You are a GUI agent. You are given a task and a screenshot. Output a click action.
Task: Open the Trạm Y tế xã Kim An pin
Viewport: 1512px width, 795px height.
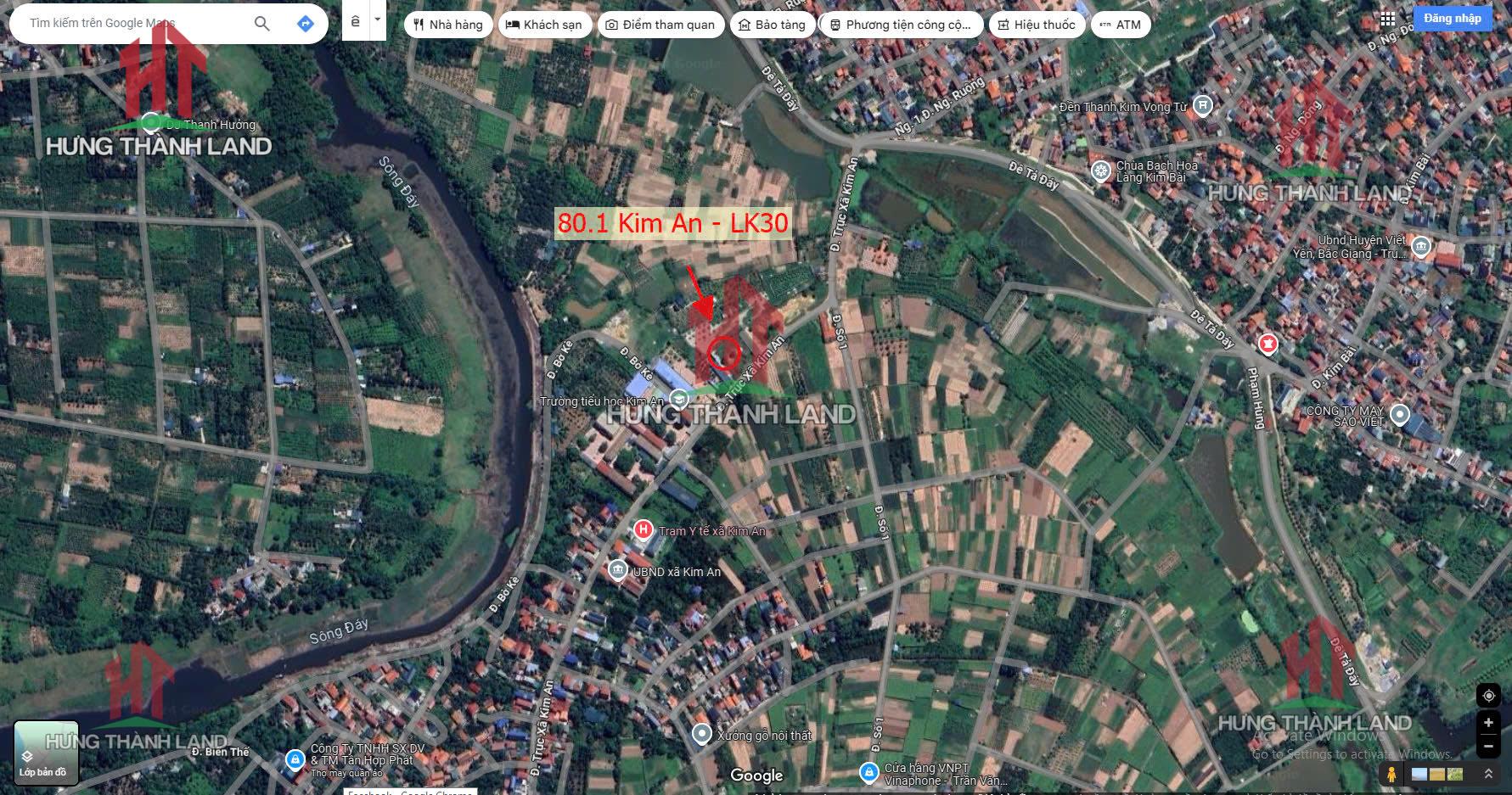(x=644, y=530)
